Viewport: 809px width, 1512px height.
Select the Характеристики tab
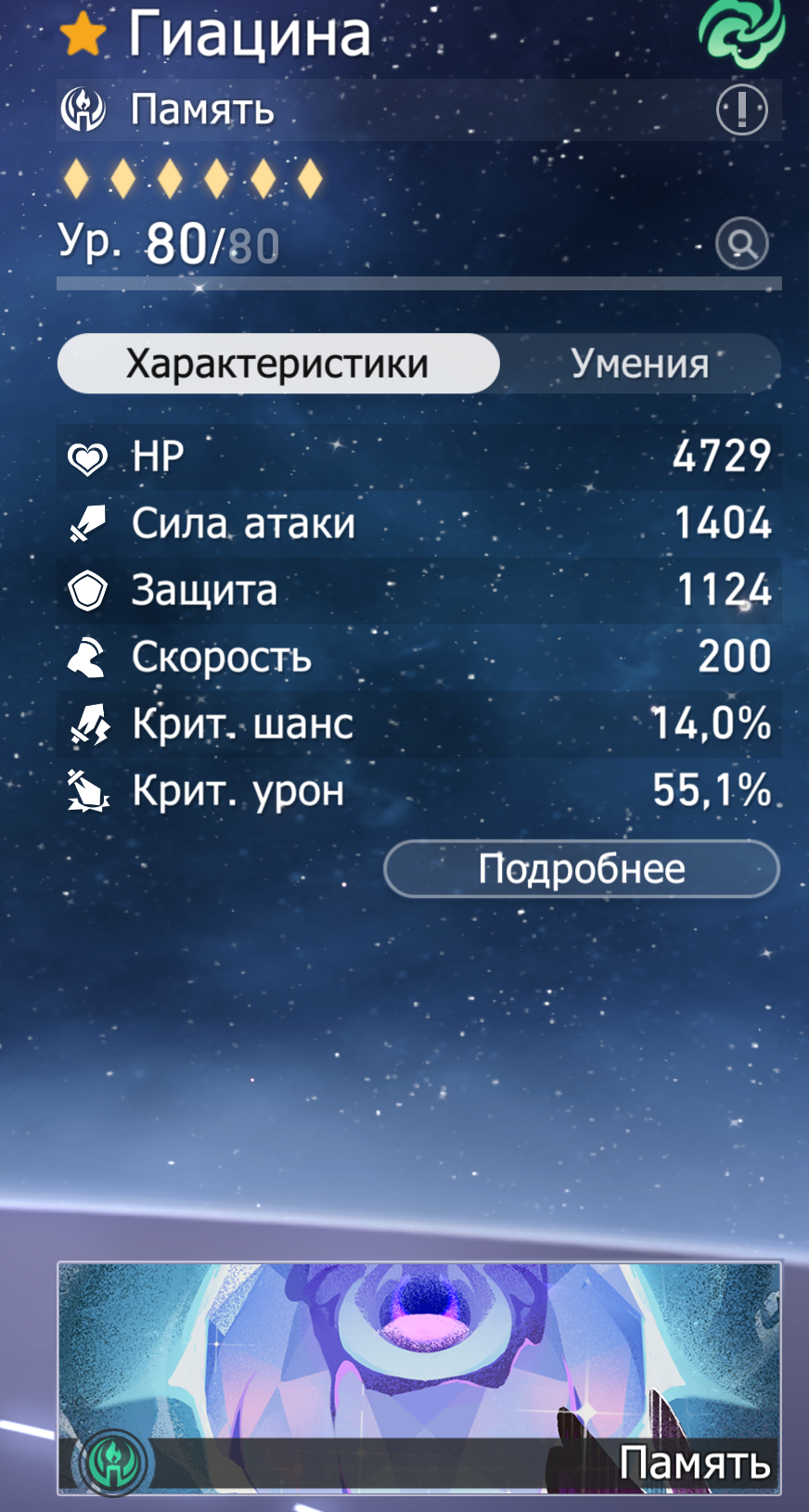coord(278,364)
